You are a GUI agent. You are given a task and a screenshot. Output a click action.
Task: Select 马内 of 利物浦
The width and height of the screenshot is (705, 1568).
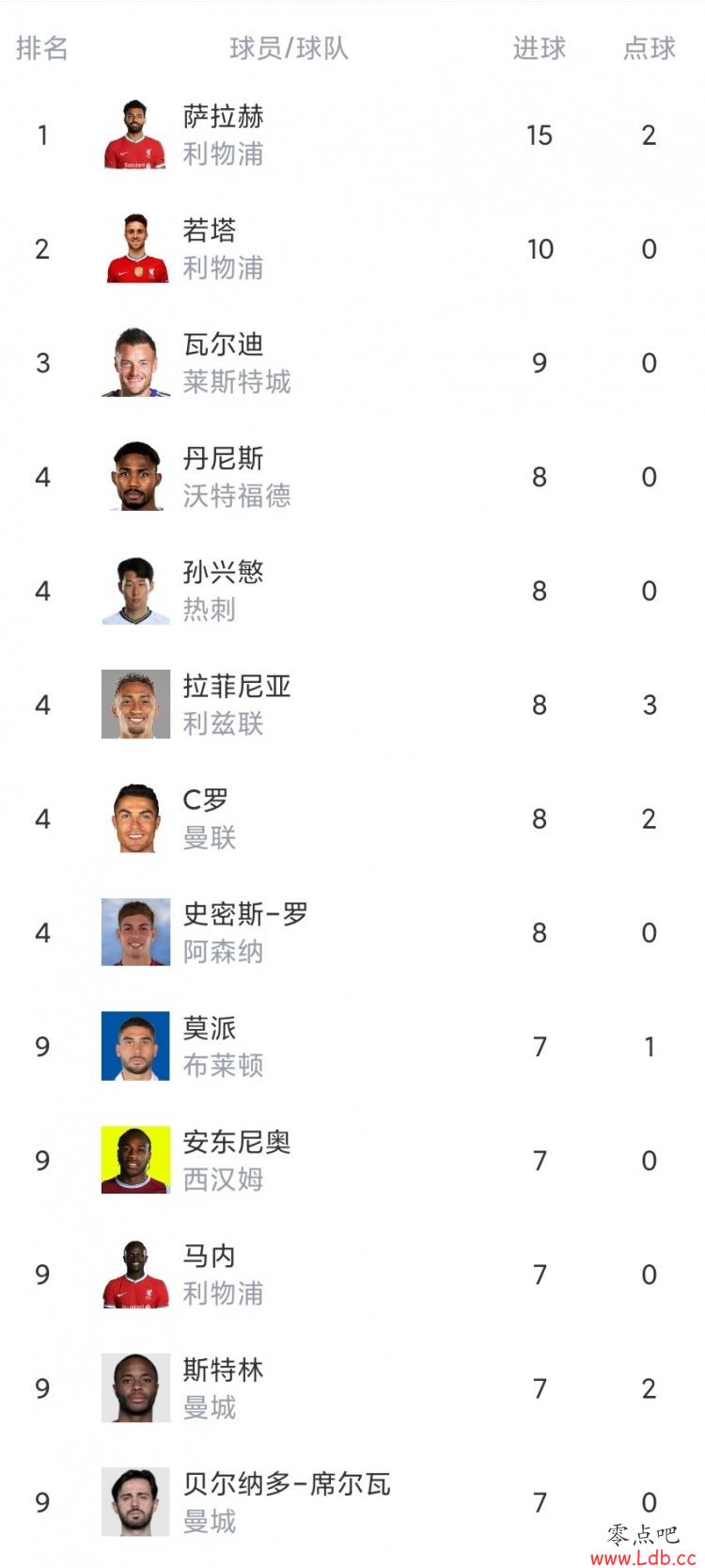point(352,1274)
